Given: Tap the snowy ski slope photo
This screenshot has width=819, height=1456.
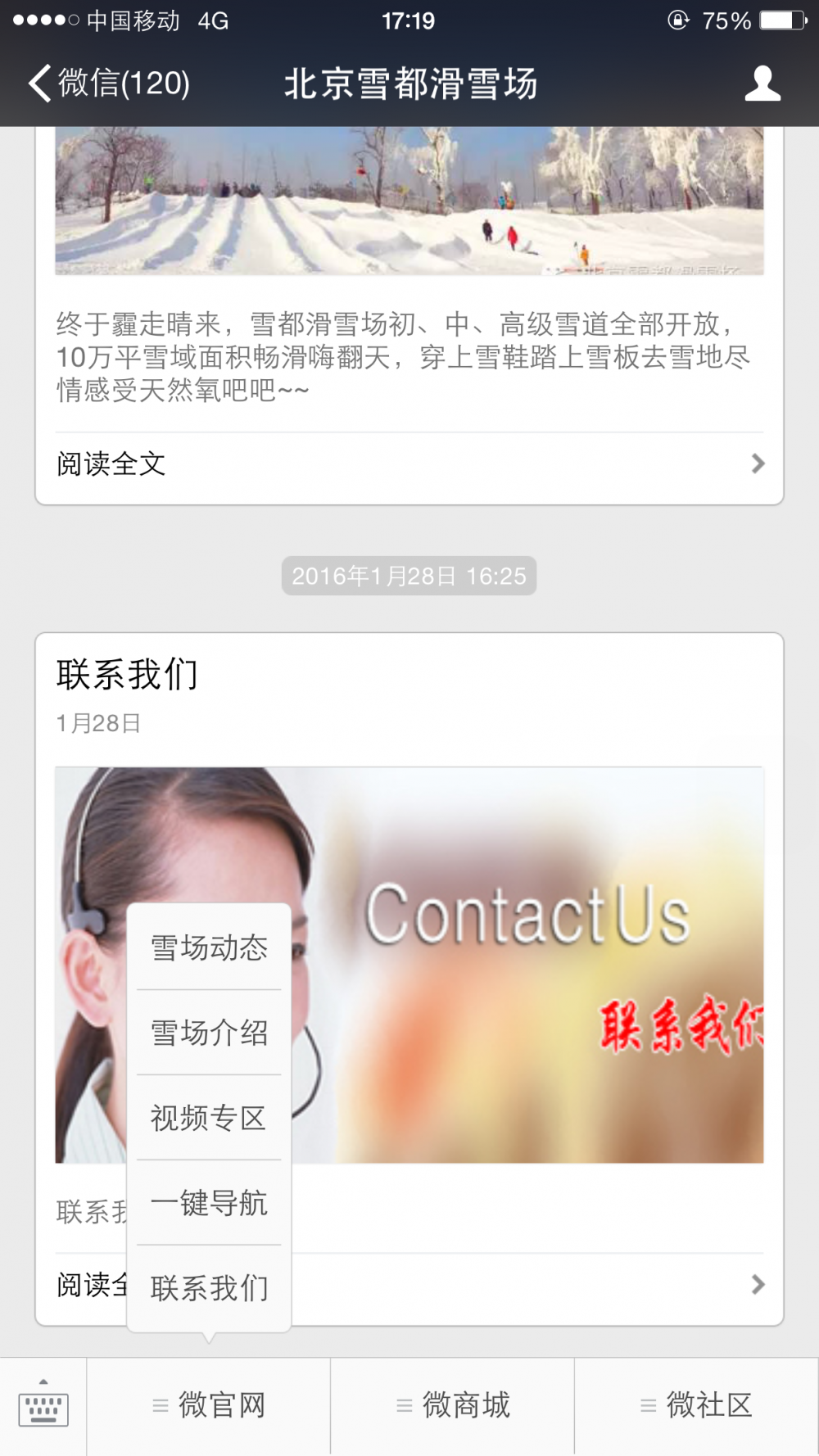Looking at the screenshot, I should pyautogui.click(x=409, y=201).
